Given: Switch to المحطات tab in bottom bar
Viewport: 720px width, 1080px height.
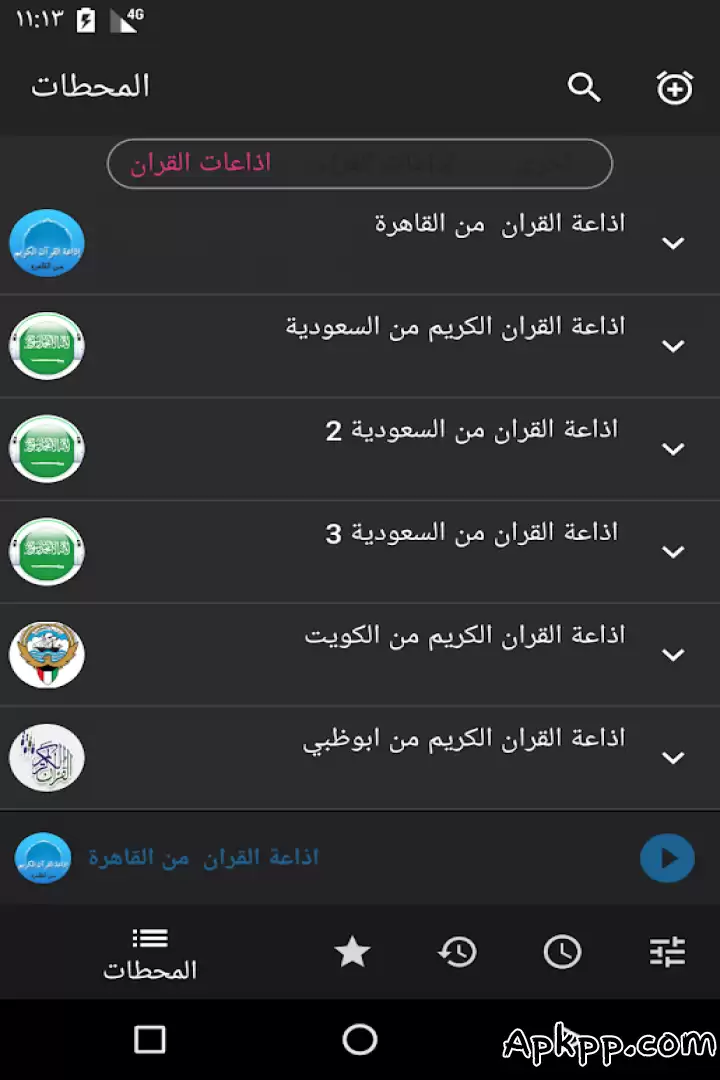Looking at the screenshot, I should (x=149, y=952).
